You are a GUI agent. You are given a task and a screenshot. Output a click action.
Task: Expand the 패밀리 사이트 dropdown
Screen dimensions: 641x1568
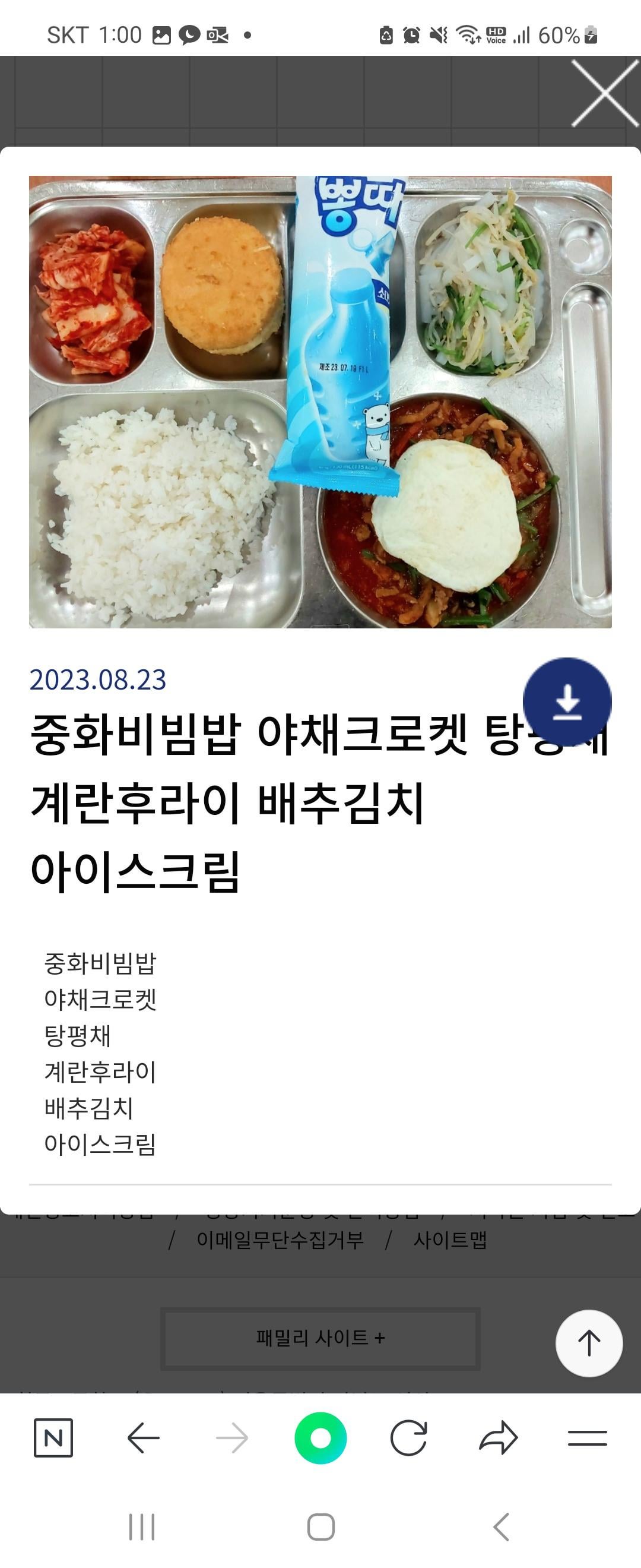click(320, 1338)
